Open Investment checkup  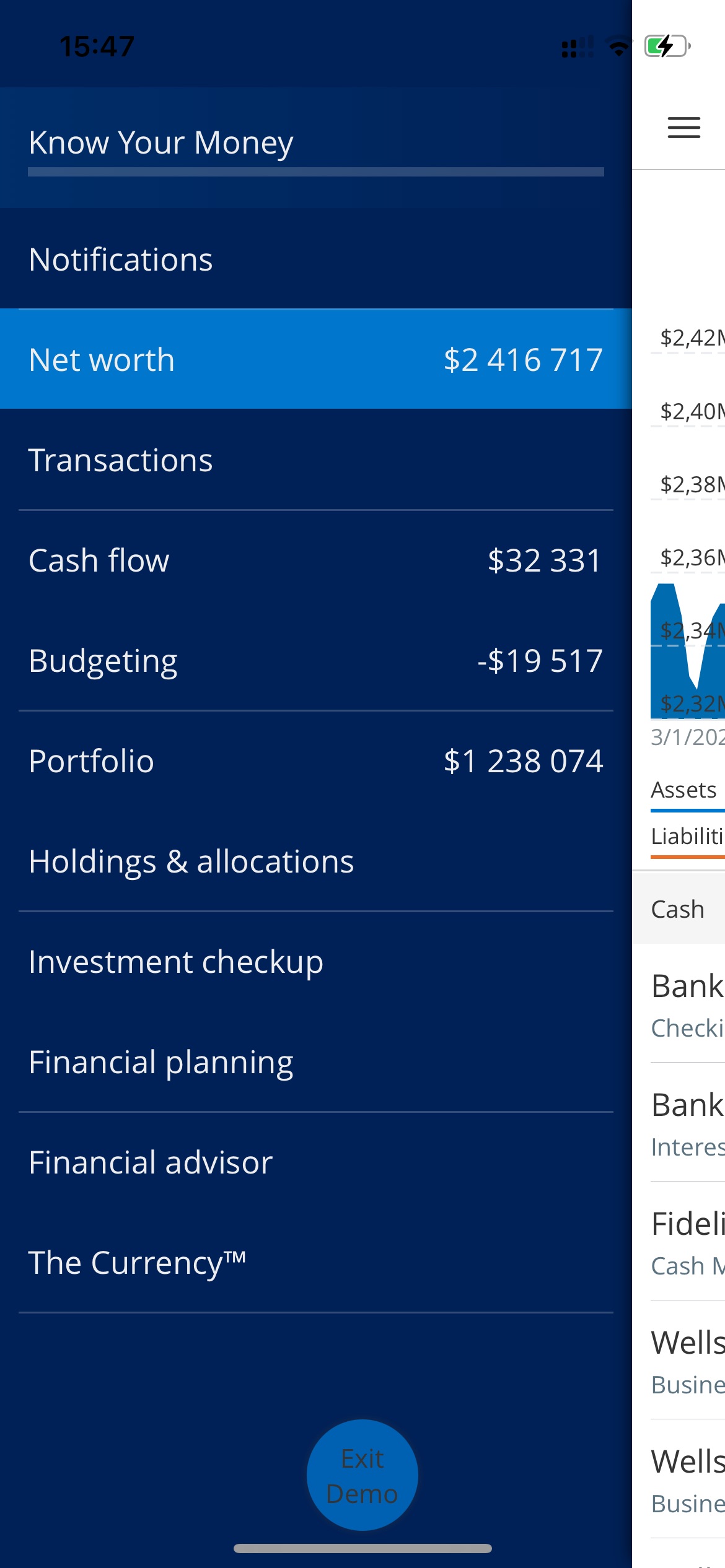(316, 962)
